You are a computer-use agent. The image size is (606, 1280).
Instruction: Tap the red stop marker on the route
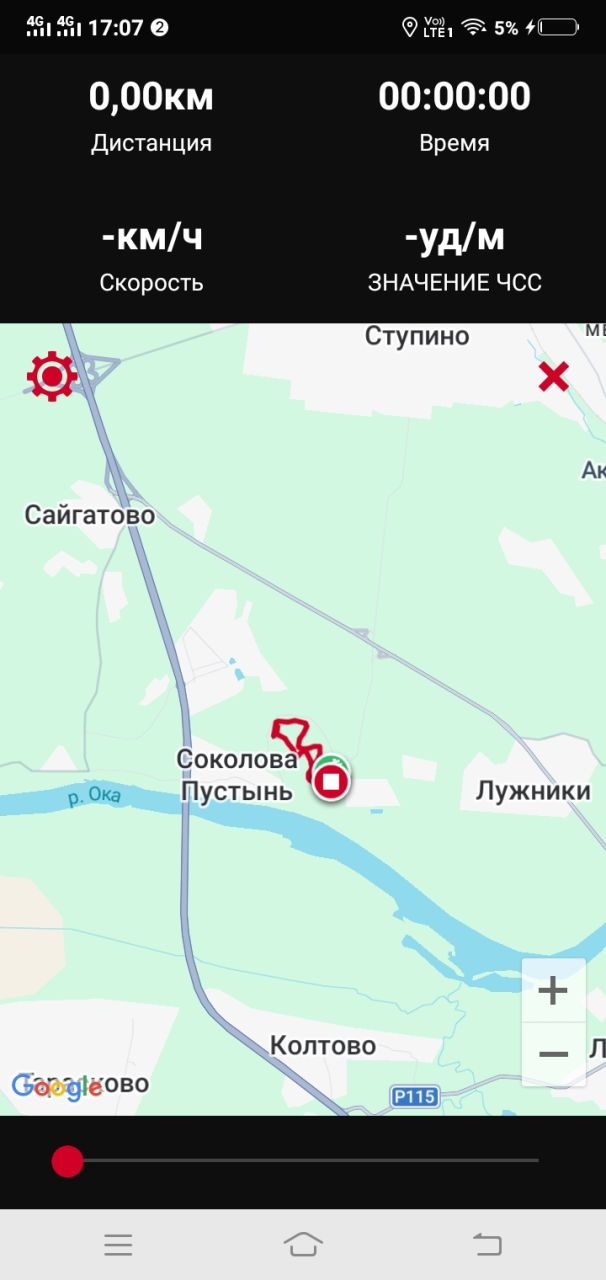click(330, 780)
